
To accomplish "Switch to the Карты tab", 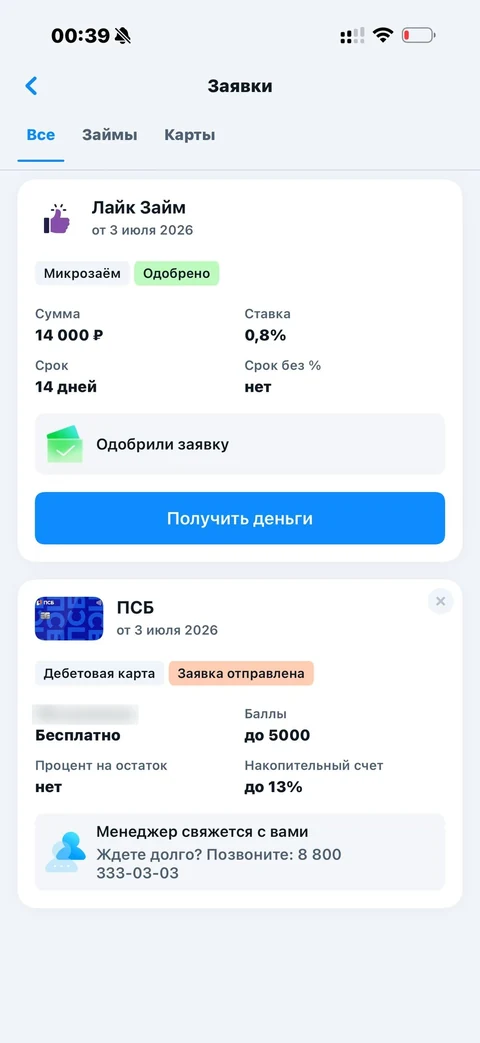I will tap(189, 135).
